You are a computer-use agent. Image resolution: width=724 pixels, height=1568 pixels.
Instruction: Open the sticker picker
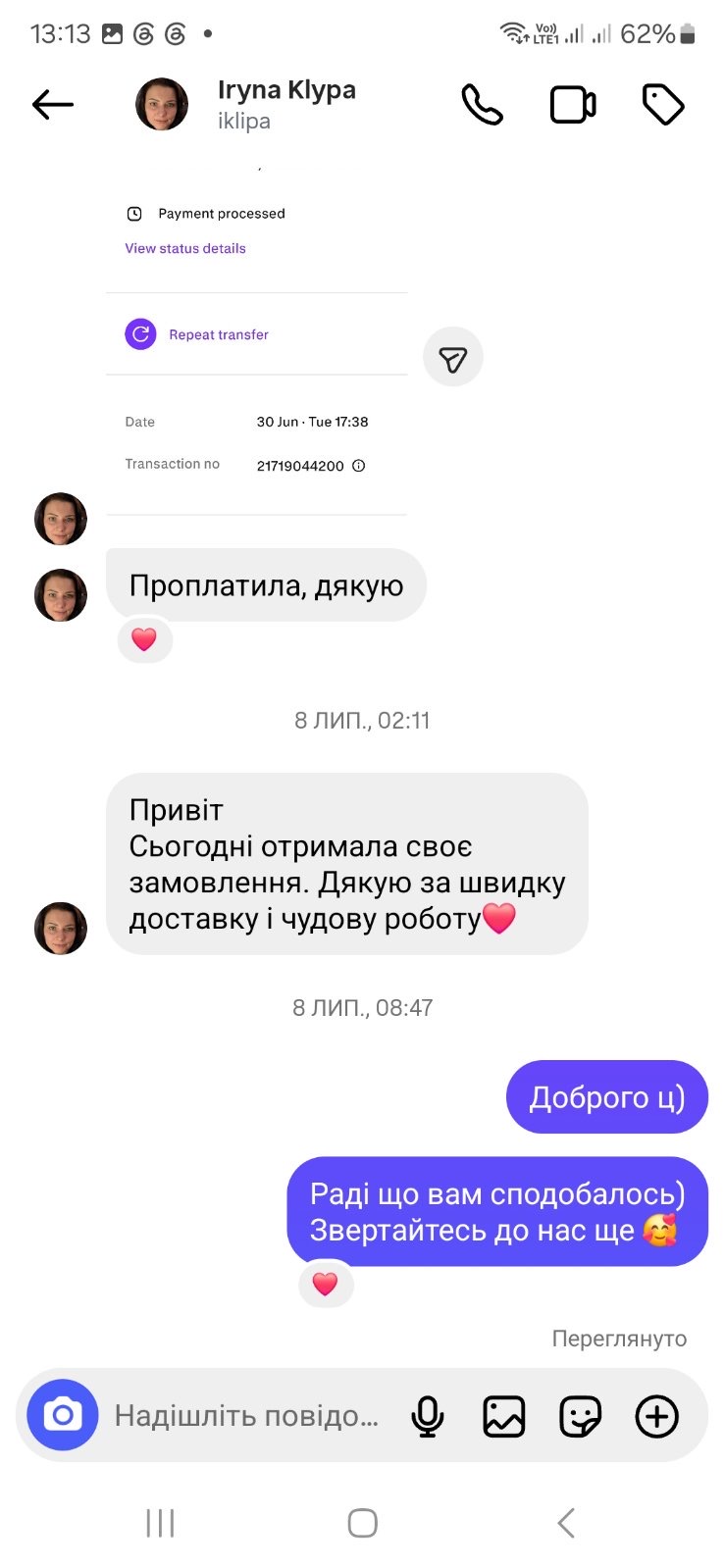click(580, 1416)
